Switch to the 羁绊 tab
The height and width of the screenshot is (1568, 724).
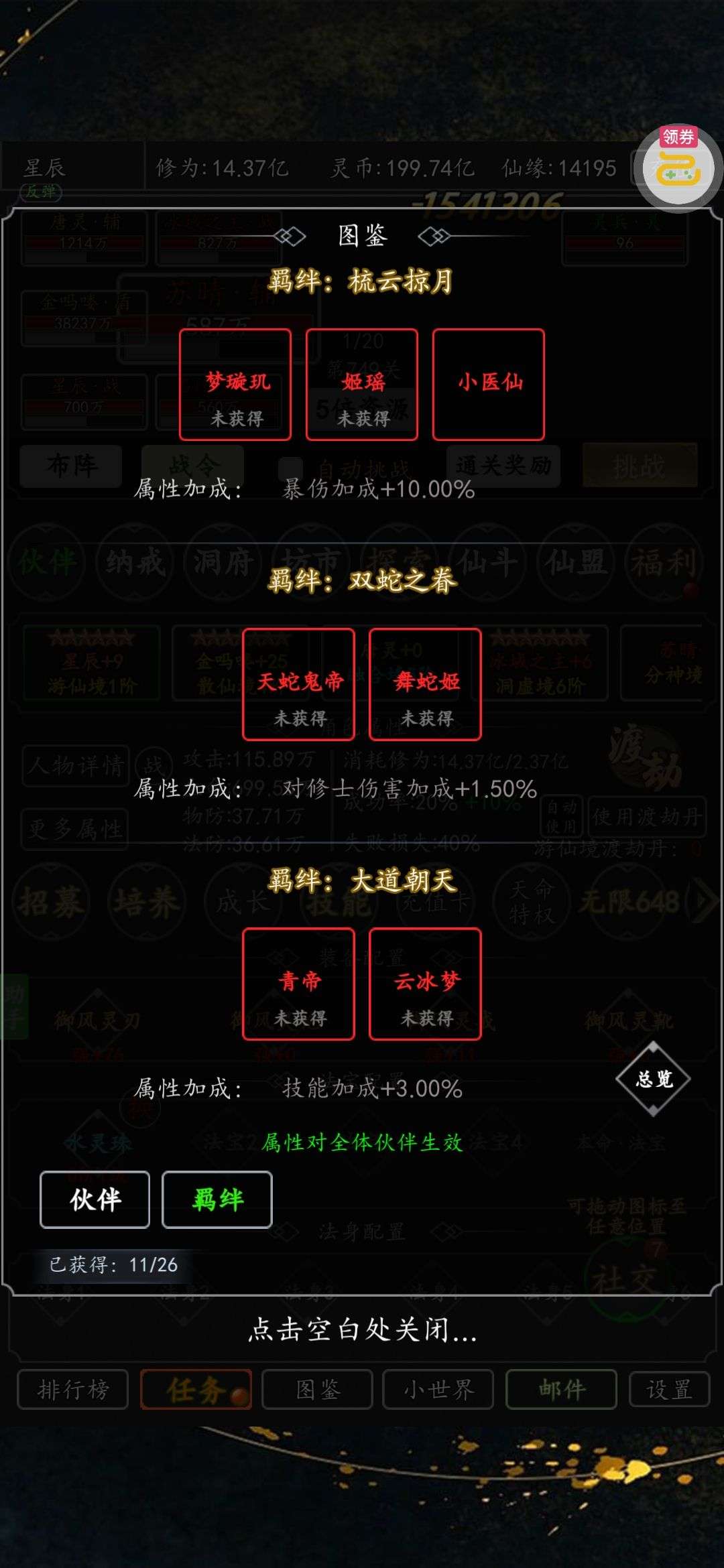pos(217,1199)
